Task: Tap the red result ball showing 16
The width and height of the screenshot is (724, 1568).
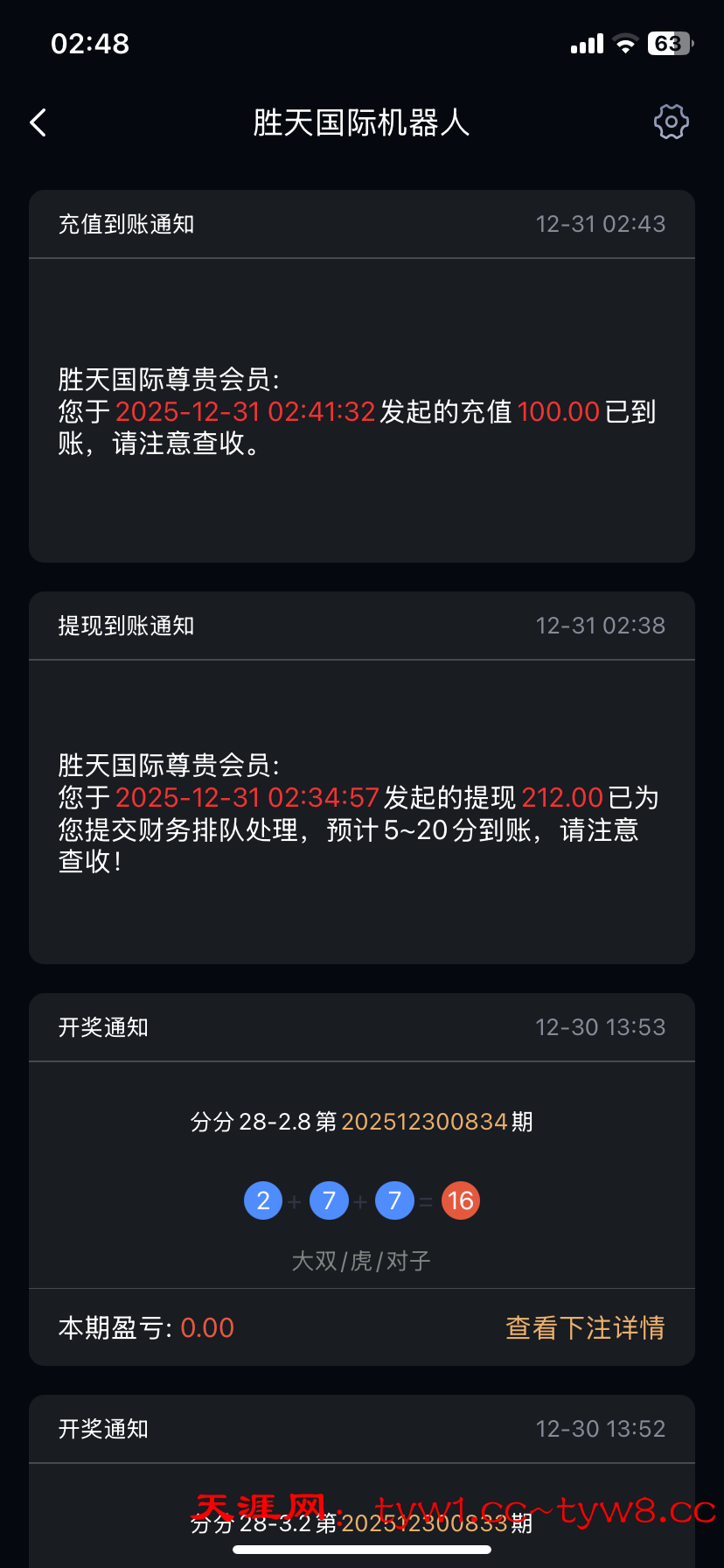Action: tap(461, 1200)
